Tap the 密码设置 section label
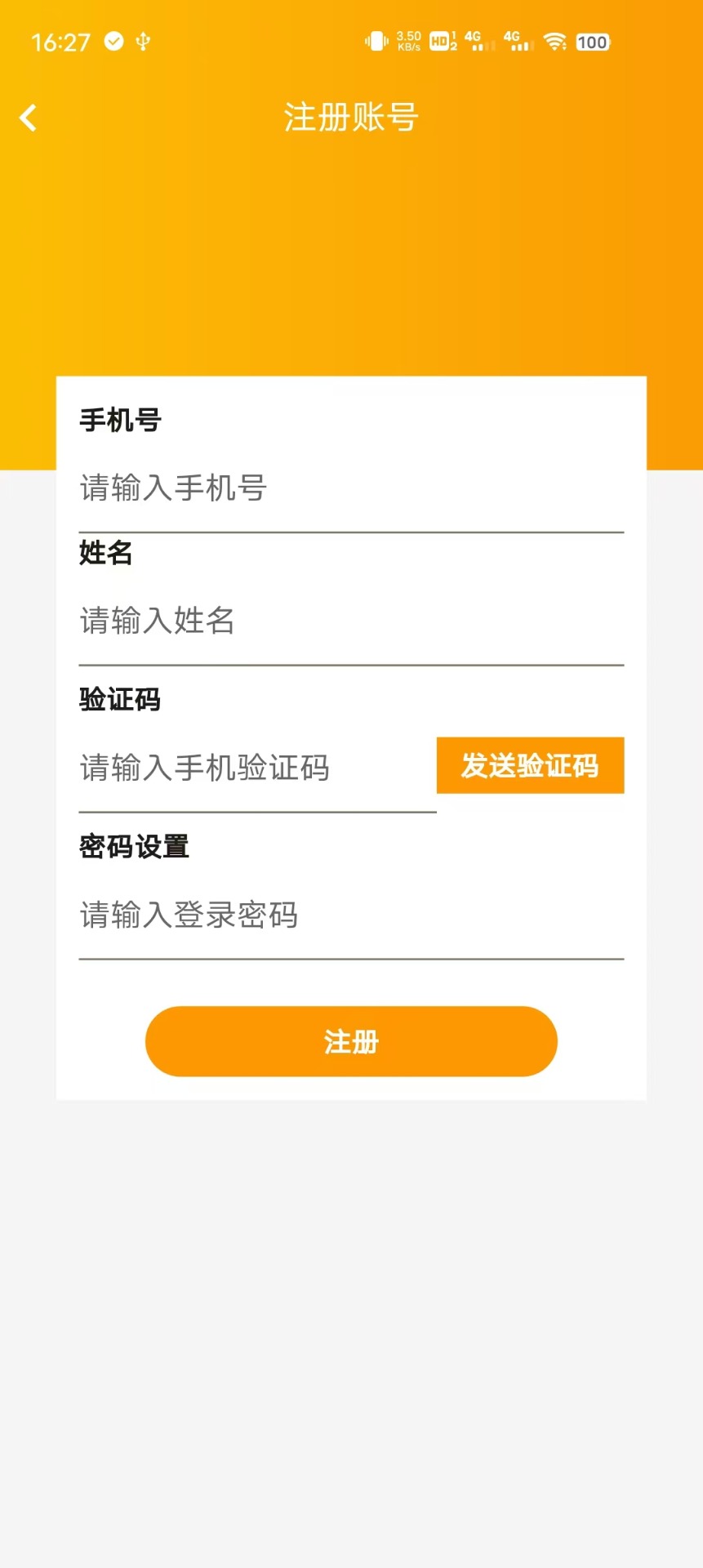The width and height of the screenshot is (703, 1568). (134, 847)
